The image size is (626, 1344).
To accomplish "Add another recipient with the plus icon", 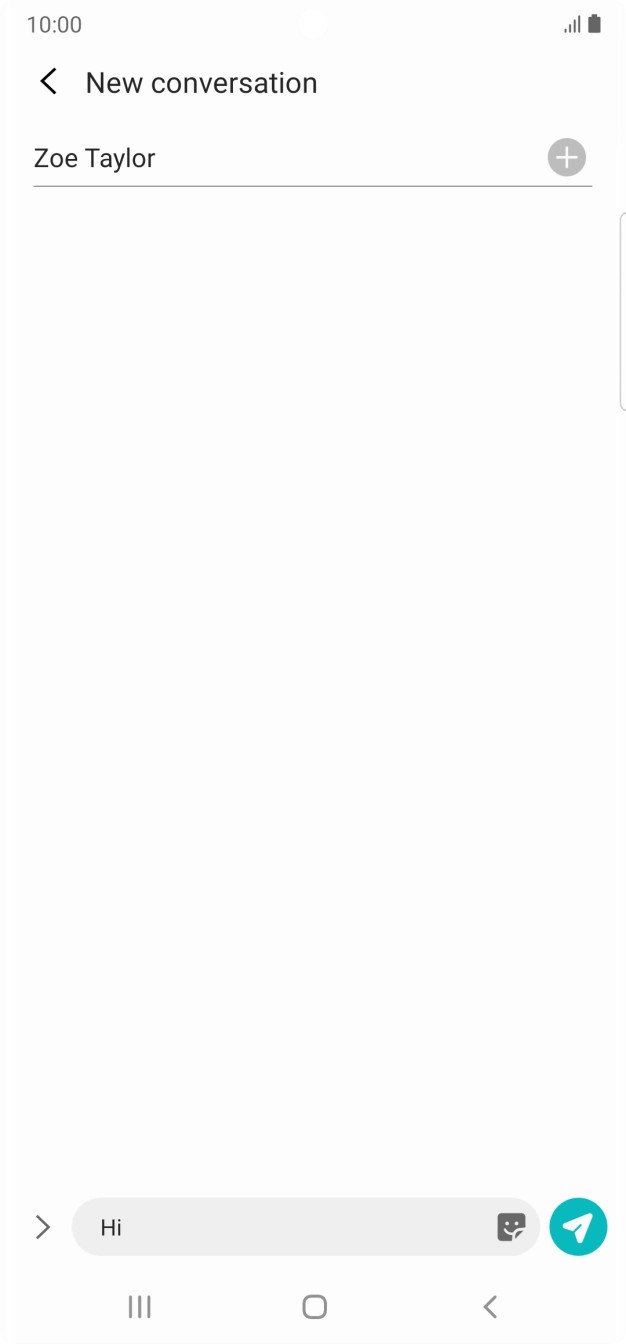I will (x=567, y=158).
